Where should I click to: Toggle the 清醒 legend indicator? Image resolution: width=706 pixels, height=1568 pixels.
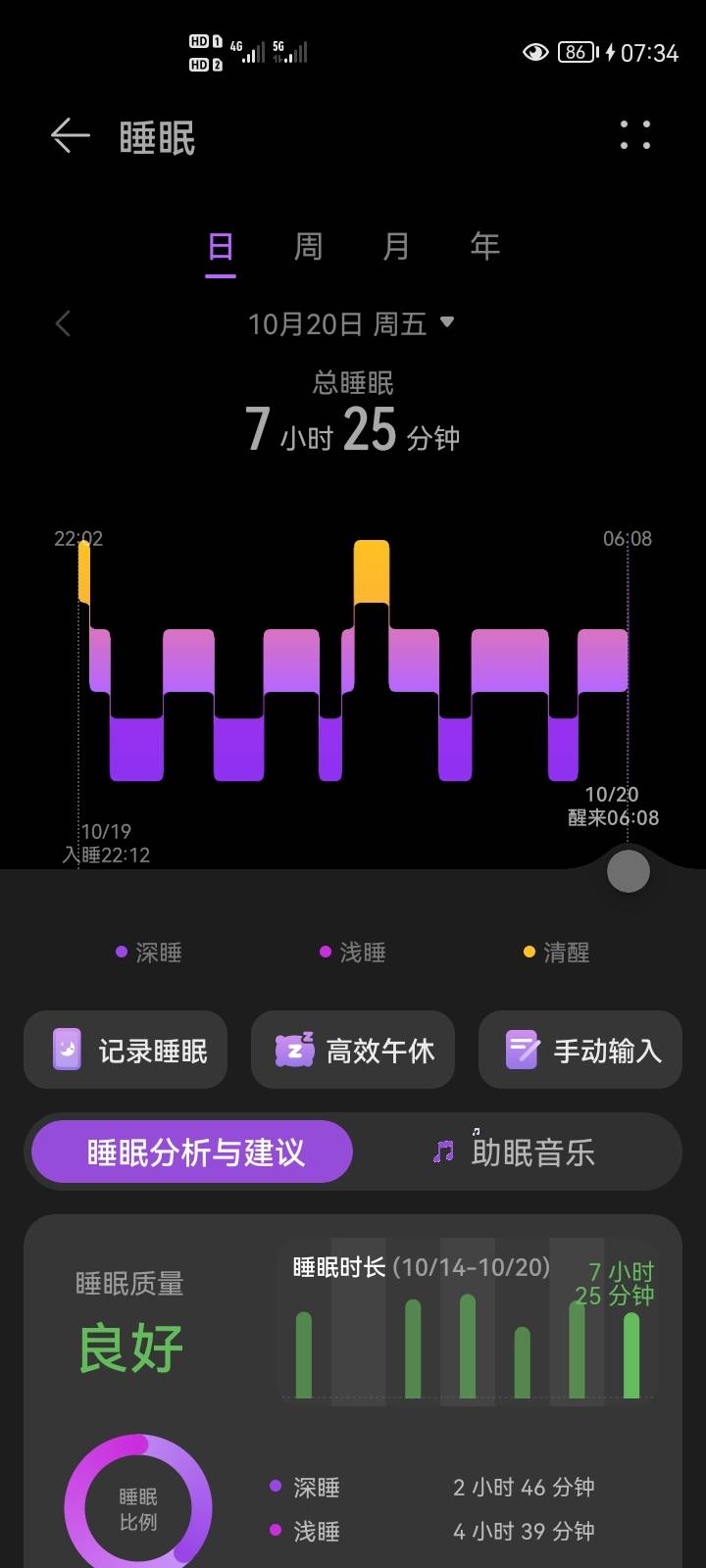click(529, 951)
